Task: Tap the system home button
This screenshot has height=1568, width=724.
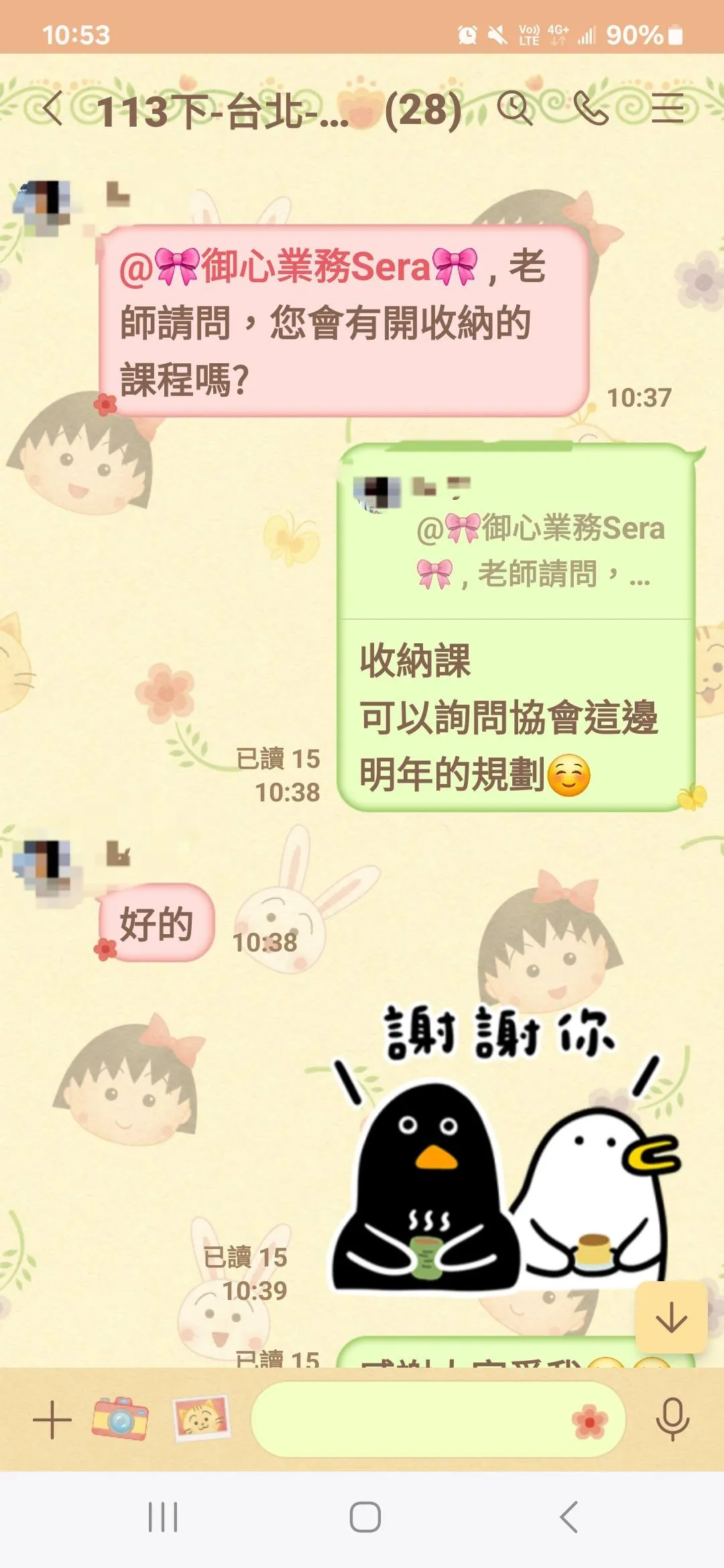Action: [365, 1517]
